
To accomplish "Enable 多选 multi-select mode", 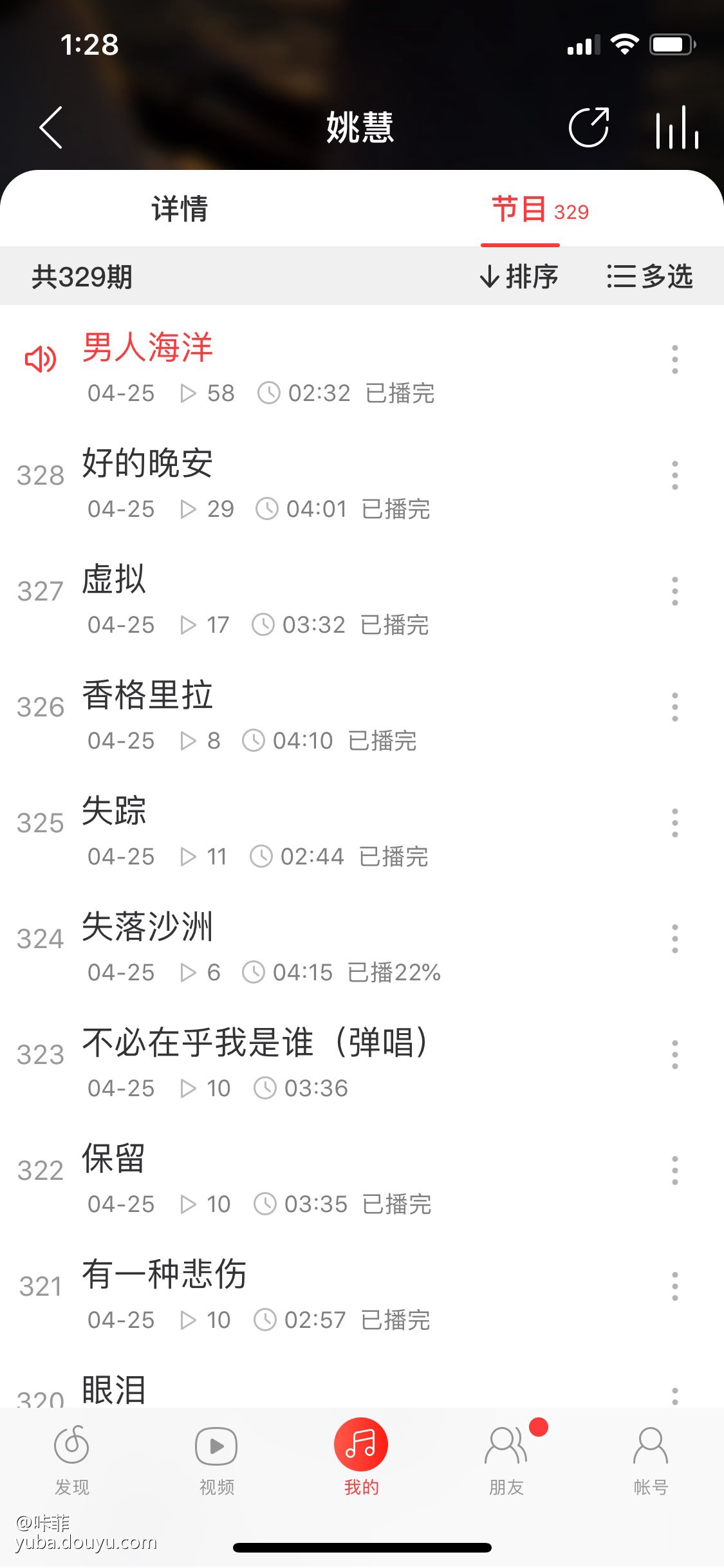I will coord(650,277).
